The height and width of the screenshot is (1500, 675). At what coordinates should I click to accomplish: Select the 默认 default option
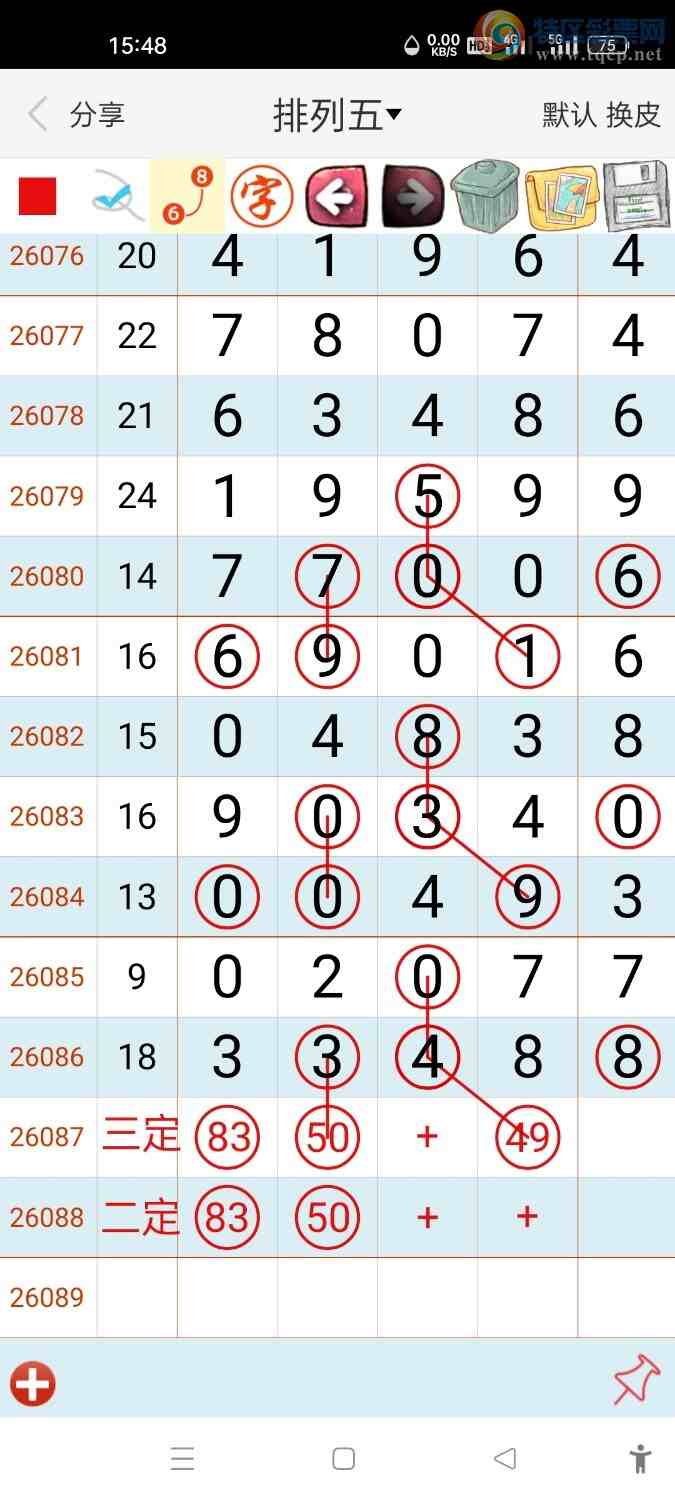569,115
